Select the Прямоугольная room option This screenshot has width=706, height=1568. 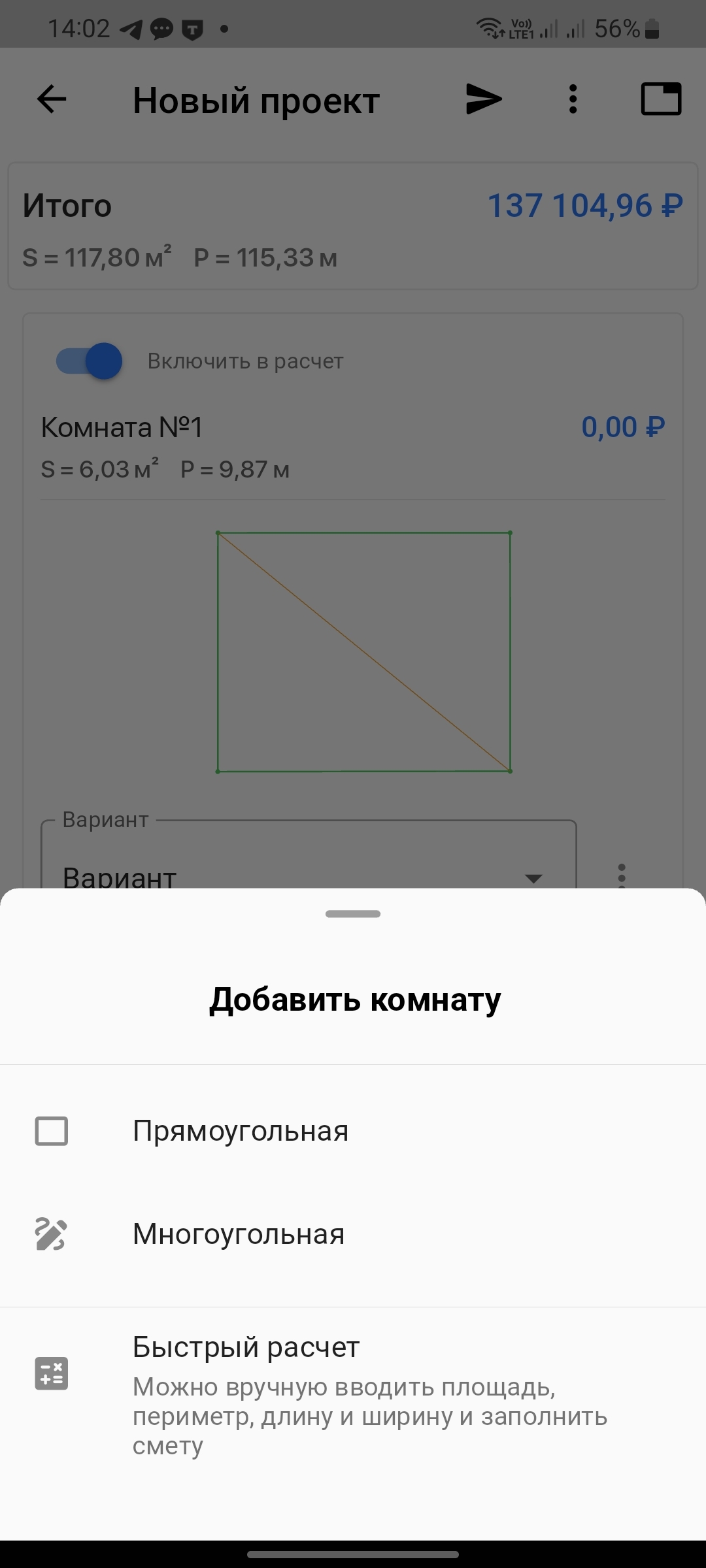pos(240,1131)
